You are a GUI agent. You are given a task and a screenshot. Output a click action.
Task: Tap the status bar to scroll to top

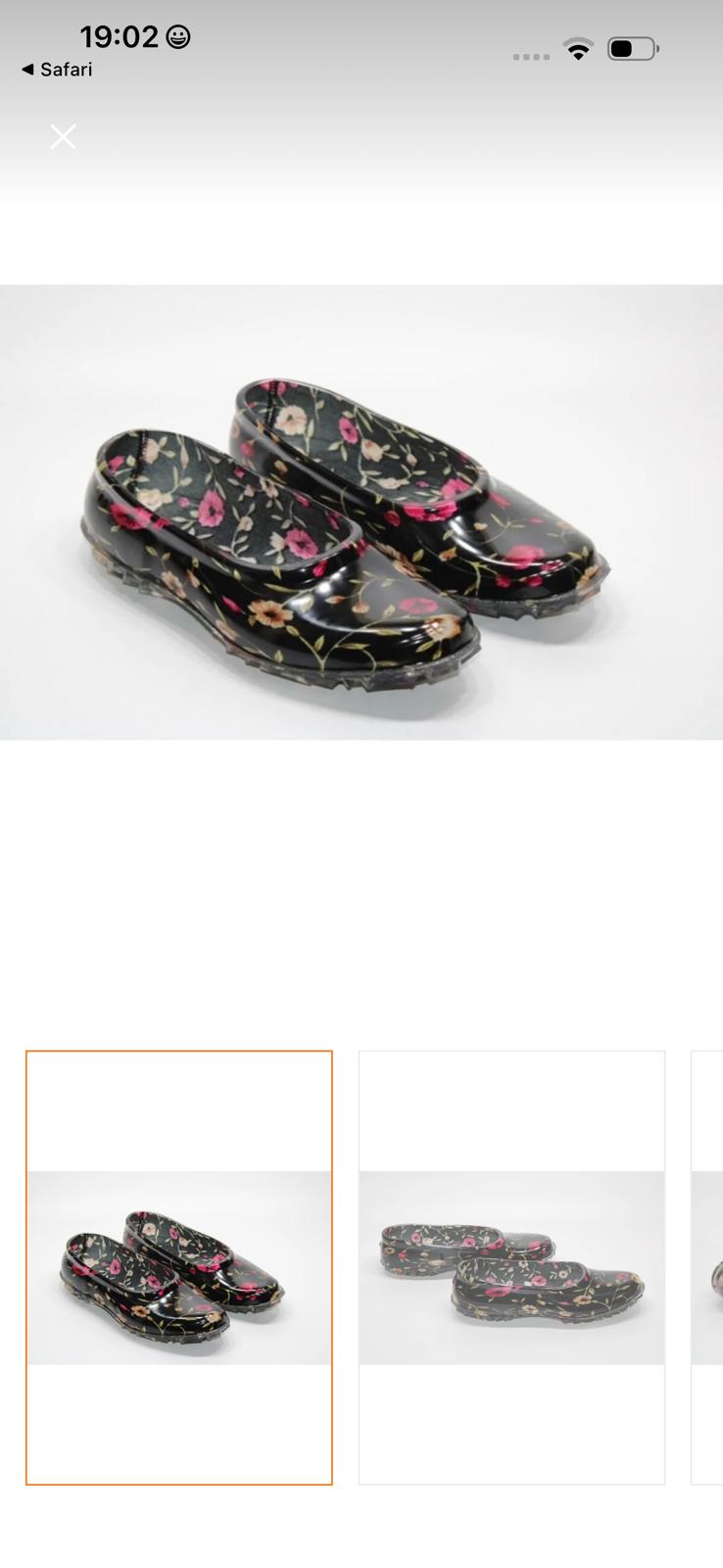click(x=361, y=39)
